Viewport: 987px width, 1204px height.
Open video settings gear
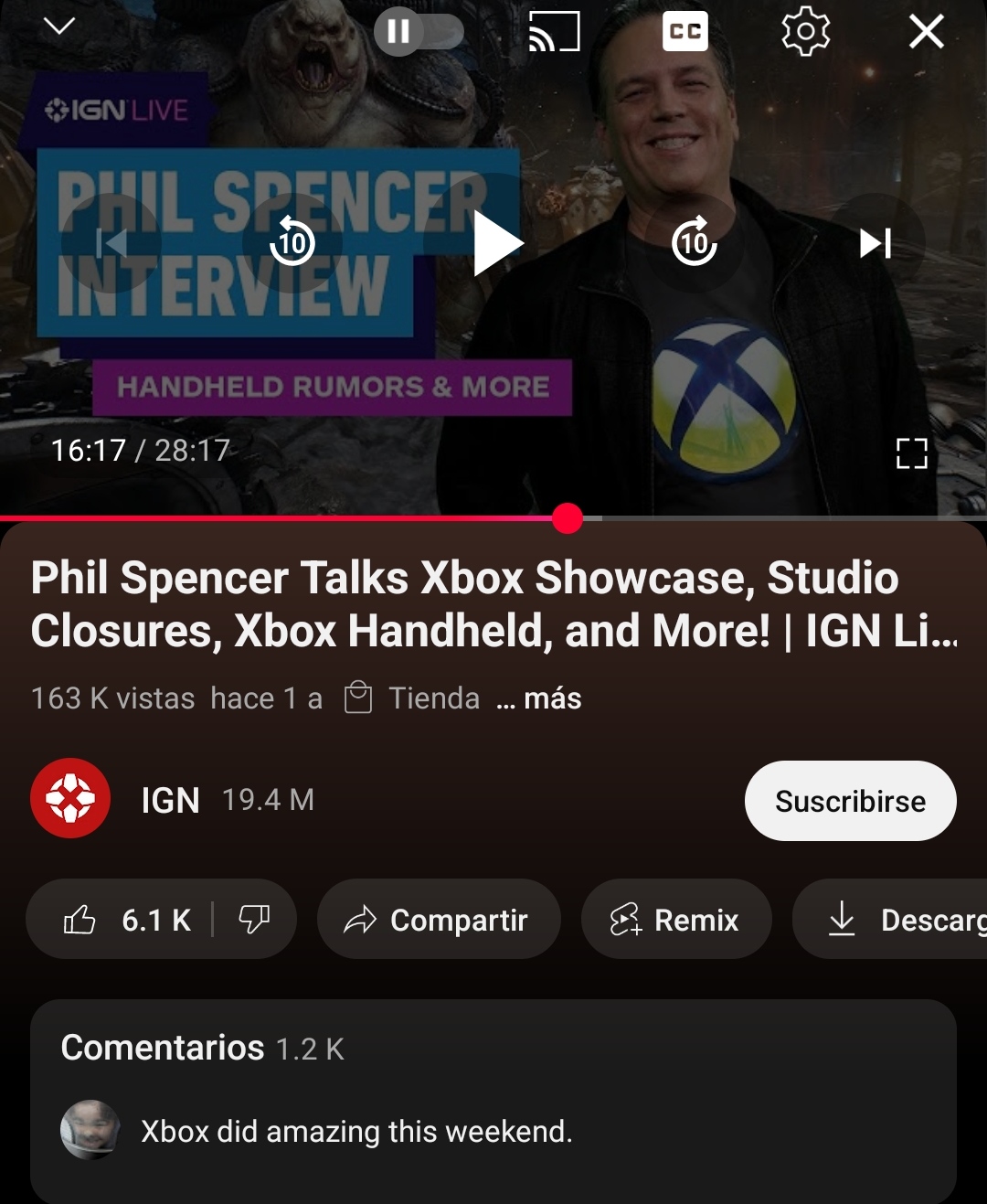[805, 32]
